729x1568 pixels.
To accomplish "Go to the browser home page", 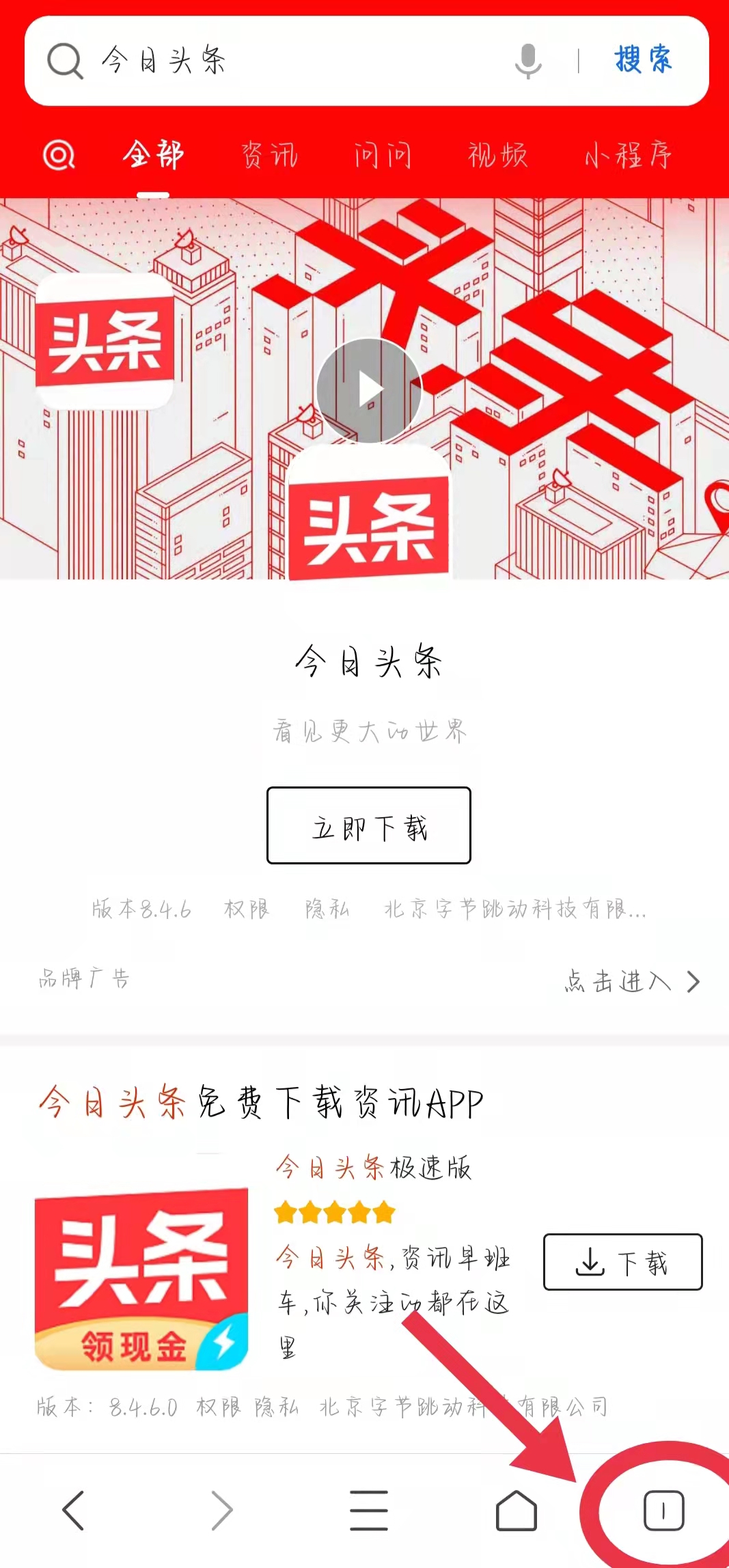I will pos(516,1511).
